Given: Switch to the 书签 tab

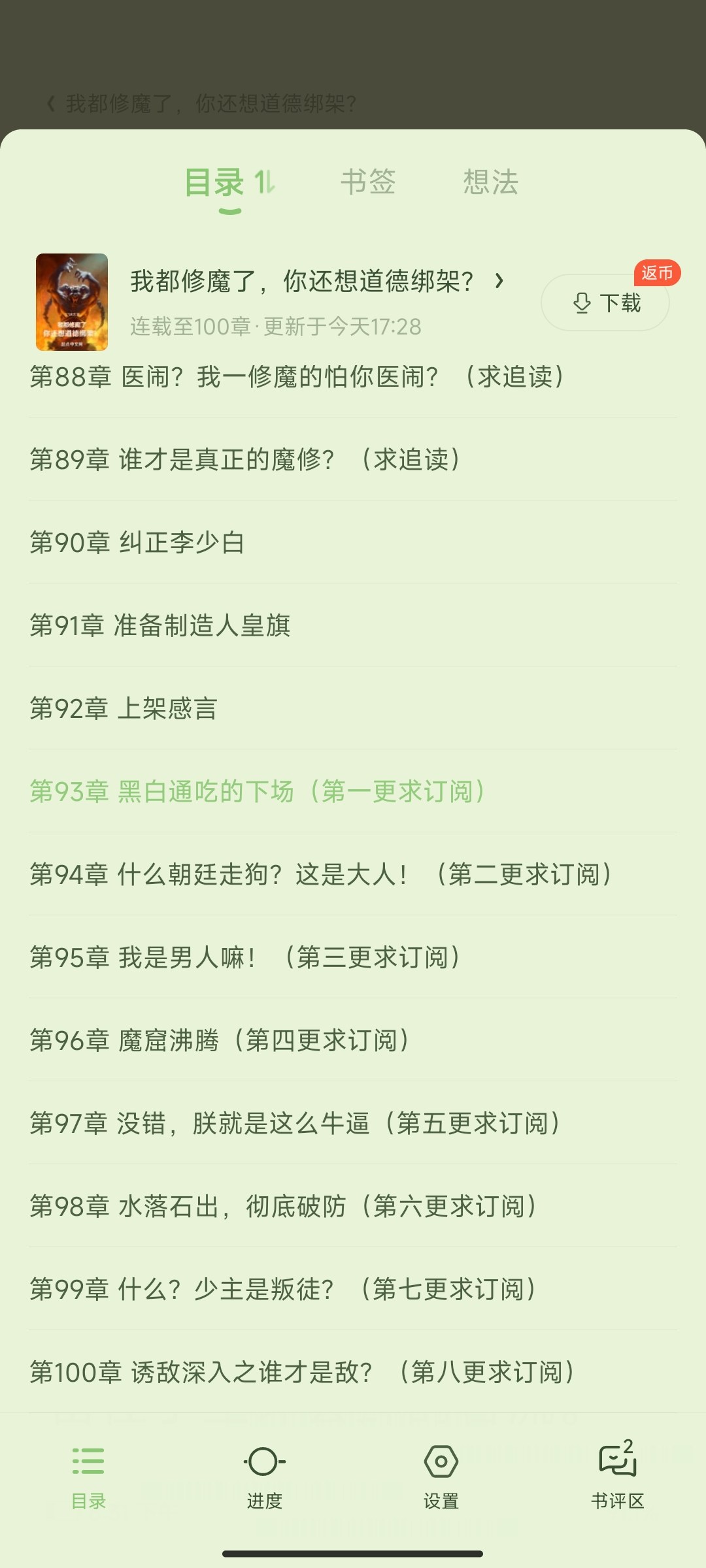Looking at the screenshot, I should click(x=368, y=182).
